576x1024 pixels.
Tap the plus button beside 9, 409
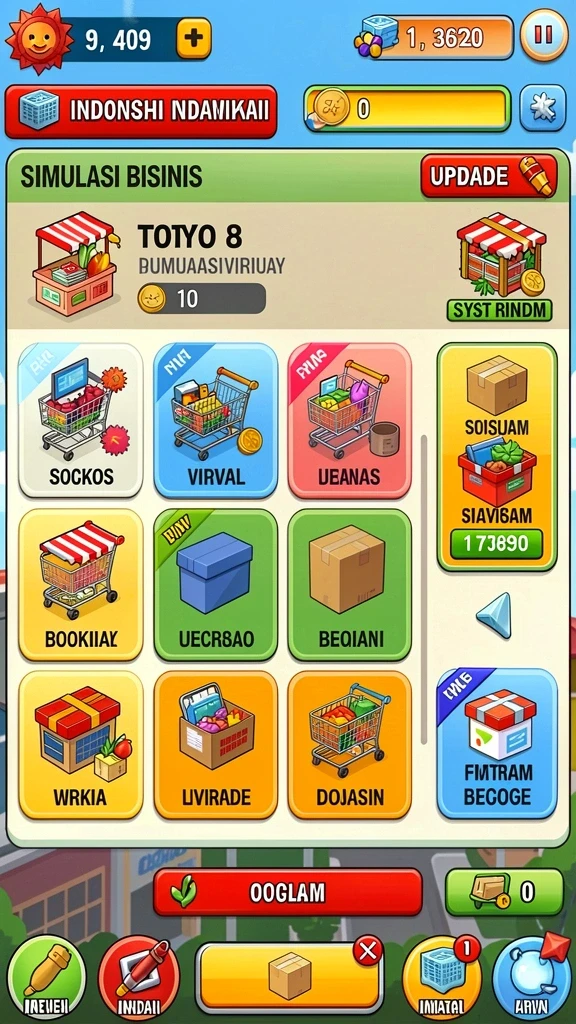click(x=193, y=39)
